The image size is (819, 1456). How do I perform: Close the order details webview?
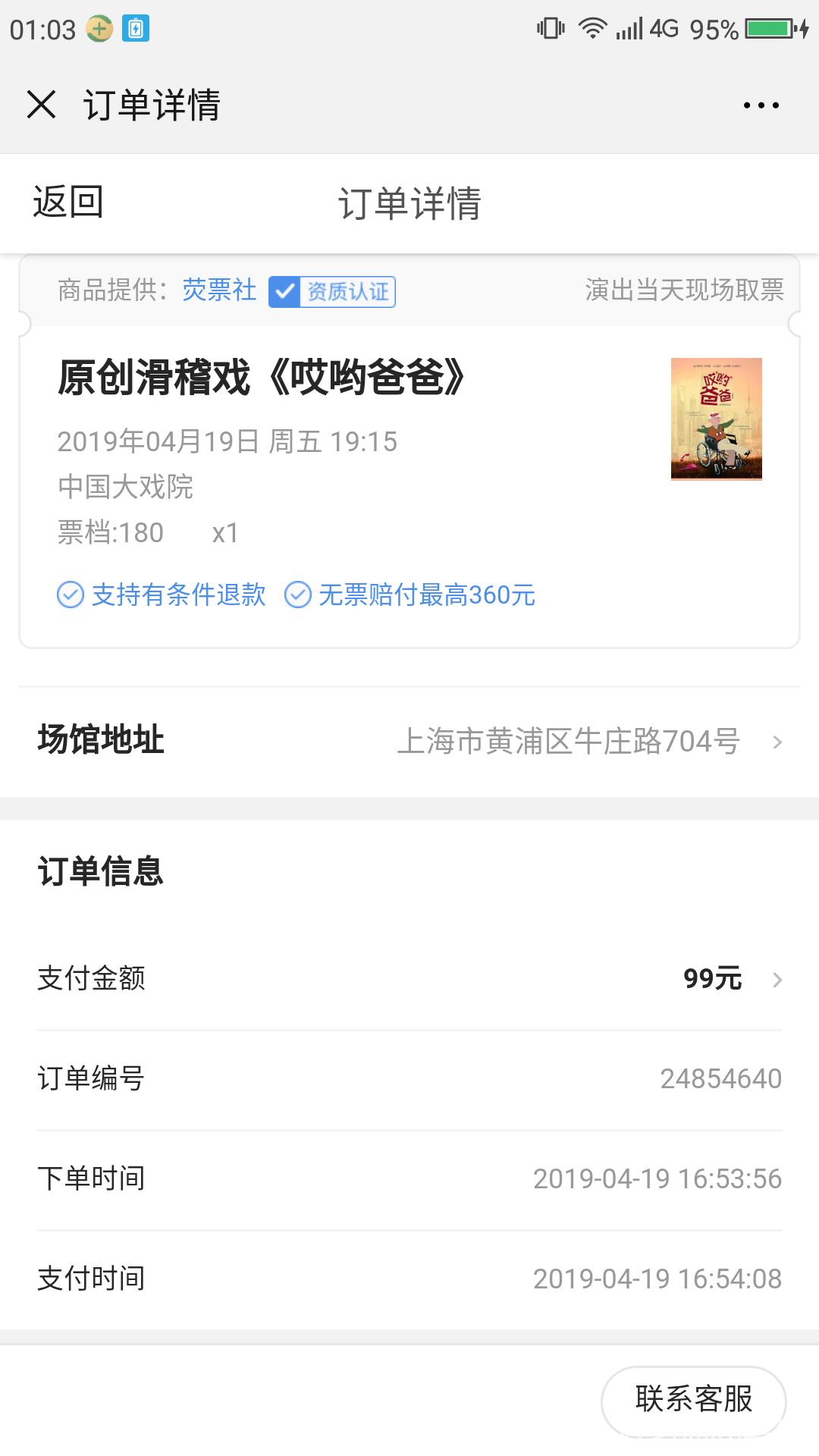(x=42, y=105)
